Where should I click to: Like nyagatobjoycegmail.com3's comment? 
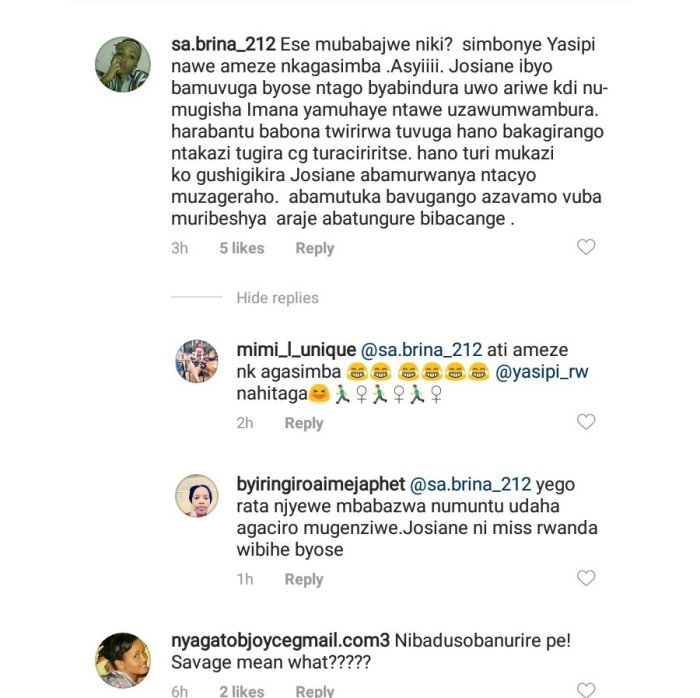tap(586, 690)
